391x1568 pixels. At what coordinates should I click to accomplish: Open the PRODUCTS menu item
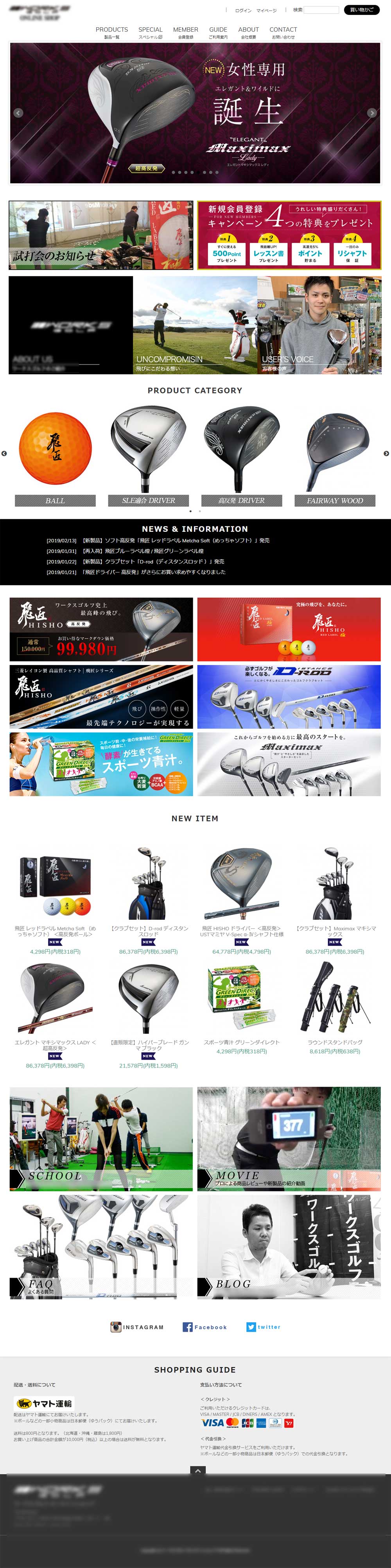pyautogui.click(x=111, y=32)
